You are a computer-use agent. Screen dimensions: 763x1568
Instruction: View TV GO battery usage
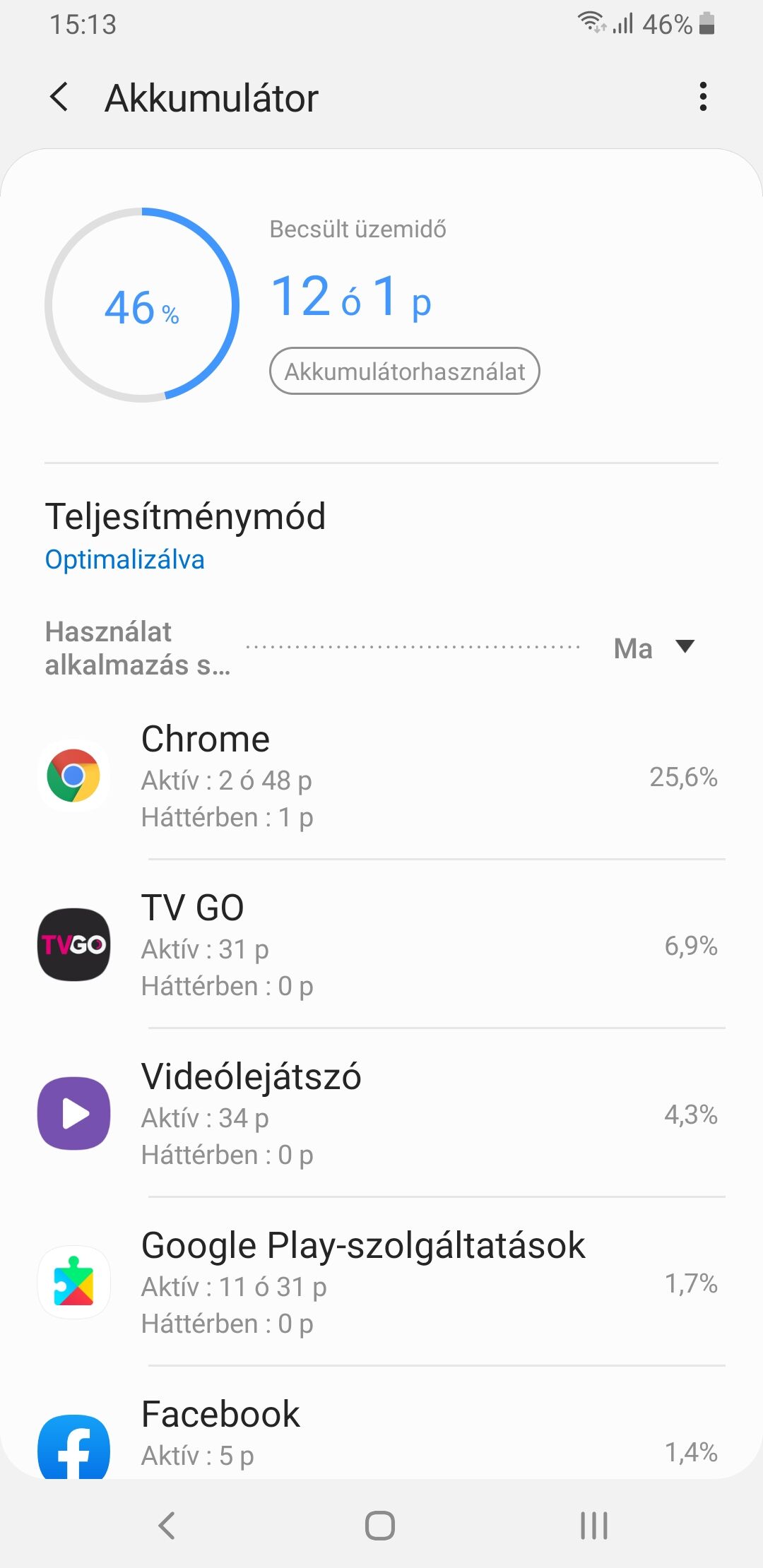click(x=381, y=944)
